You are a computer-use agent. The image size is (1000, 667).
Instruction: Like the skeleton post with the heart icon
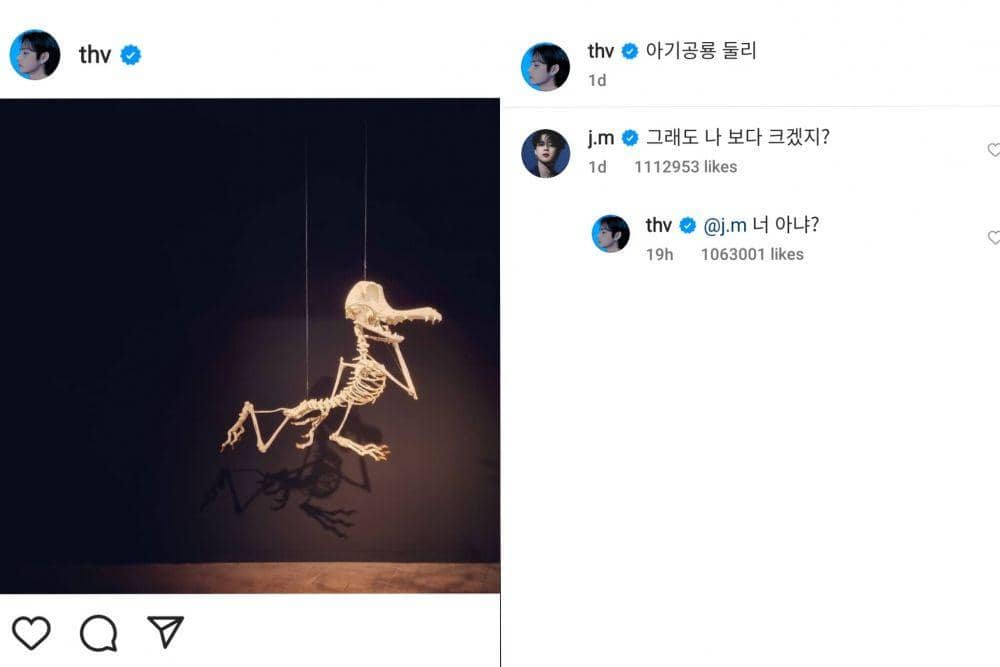pyautogui.click(x=31, y=633)
